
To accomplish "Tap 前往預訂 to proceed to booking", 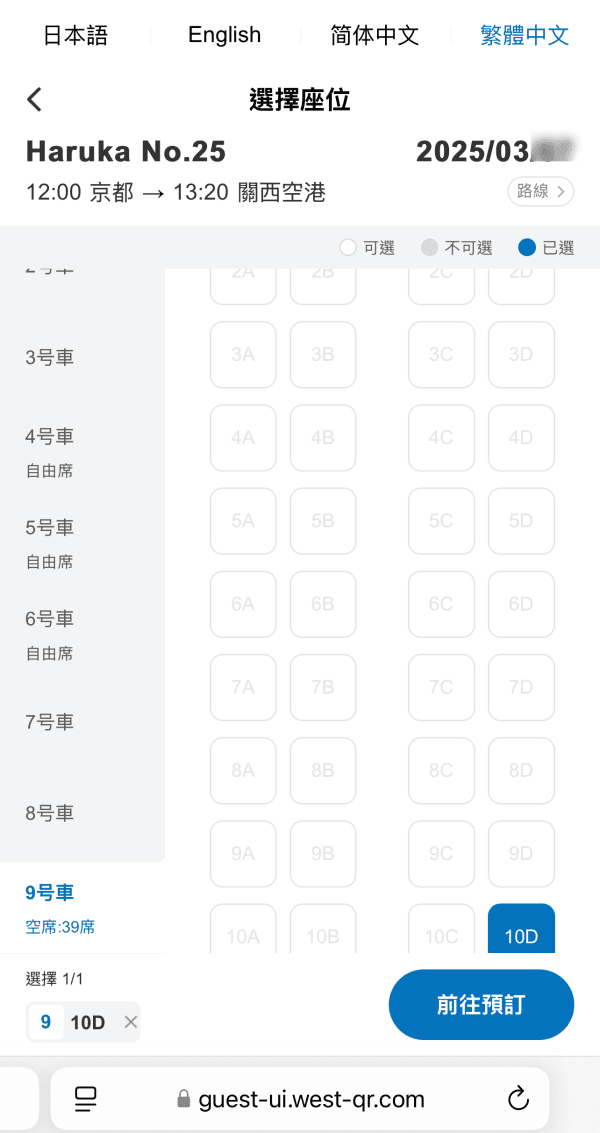I will pyautogui.click(x=481, y=1004).
